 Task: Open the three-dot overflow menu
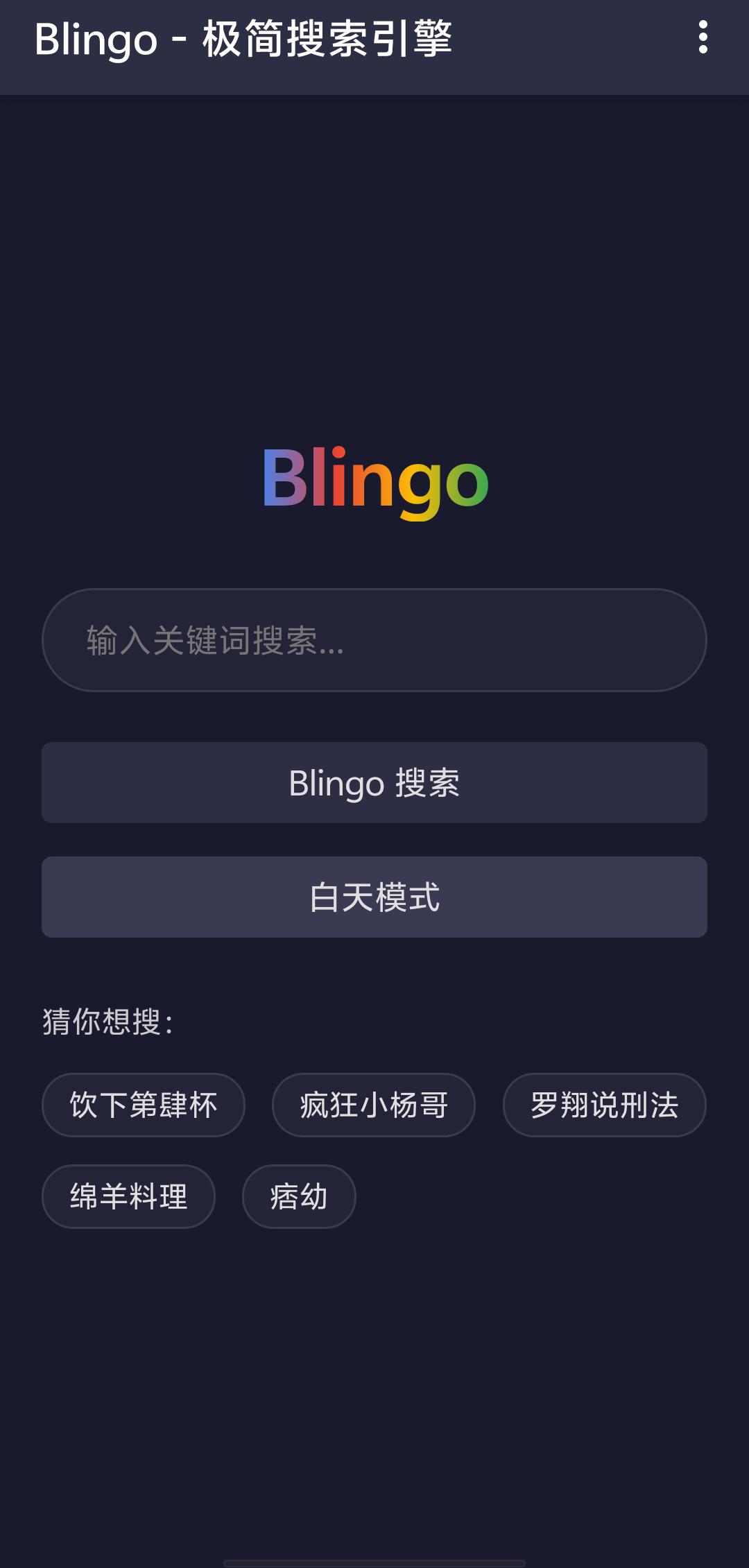[703, 37]
